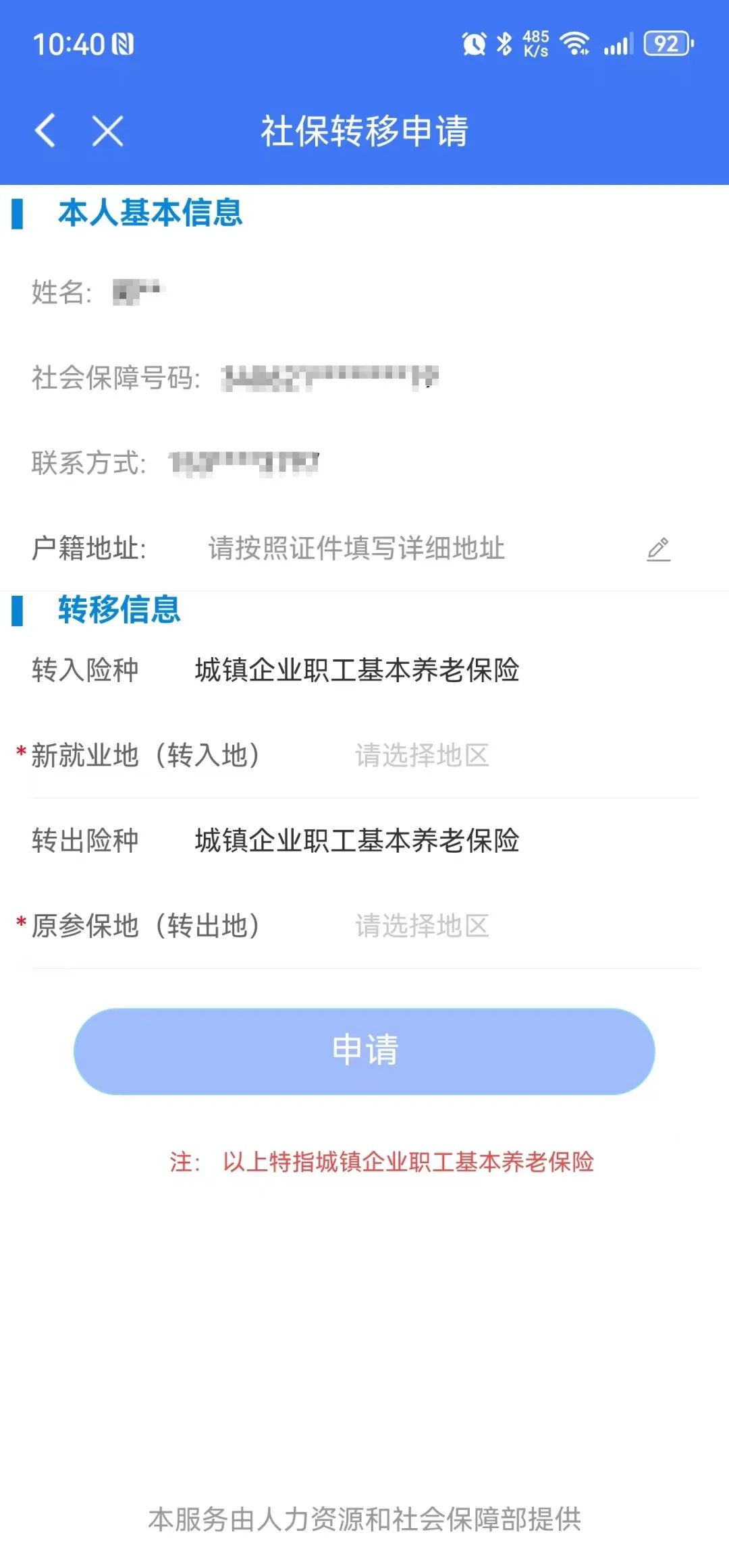Go back using the header arrow
The width and height of the screenshot is (729, 1568).
[x=45, y=130]
